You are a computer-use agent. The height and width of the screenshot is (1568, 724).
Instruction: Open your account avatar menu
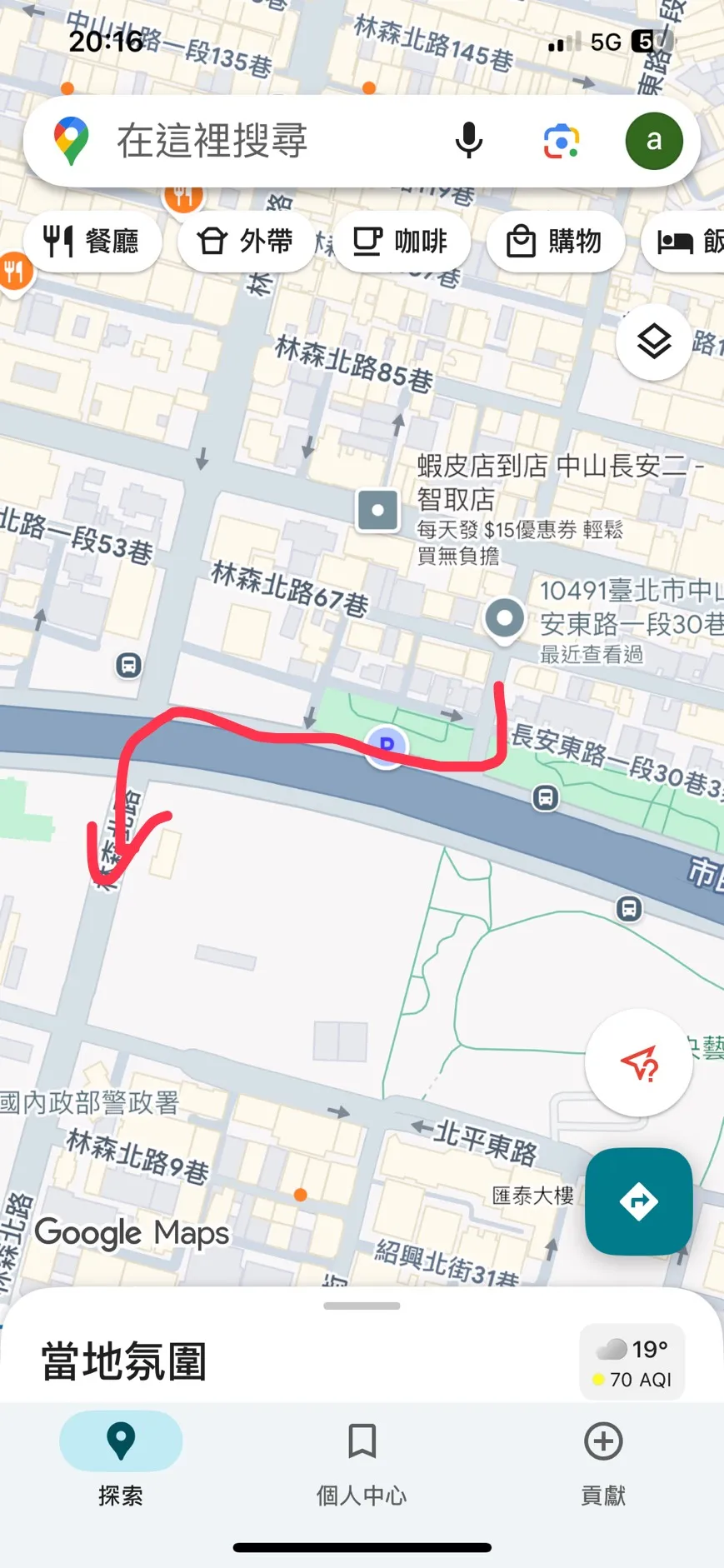(654, 140)
